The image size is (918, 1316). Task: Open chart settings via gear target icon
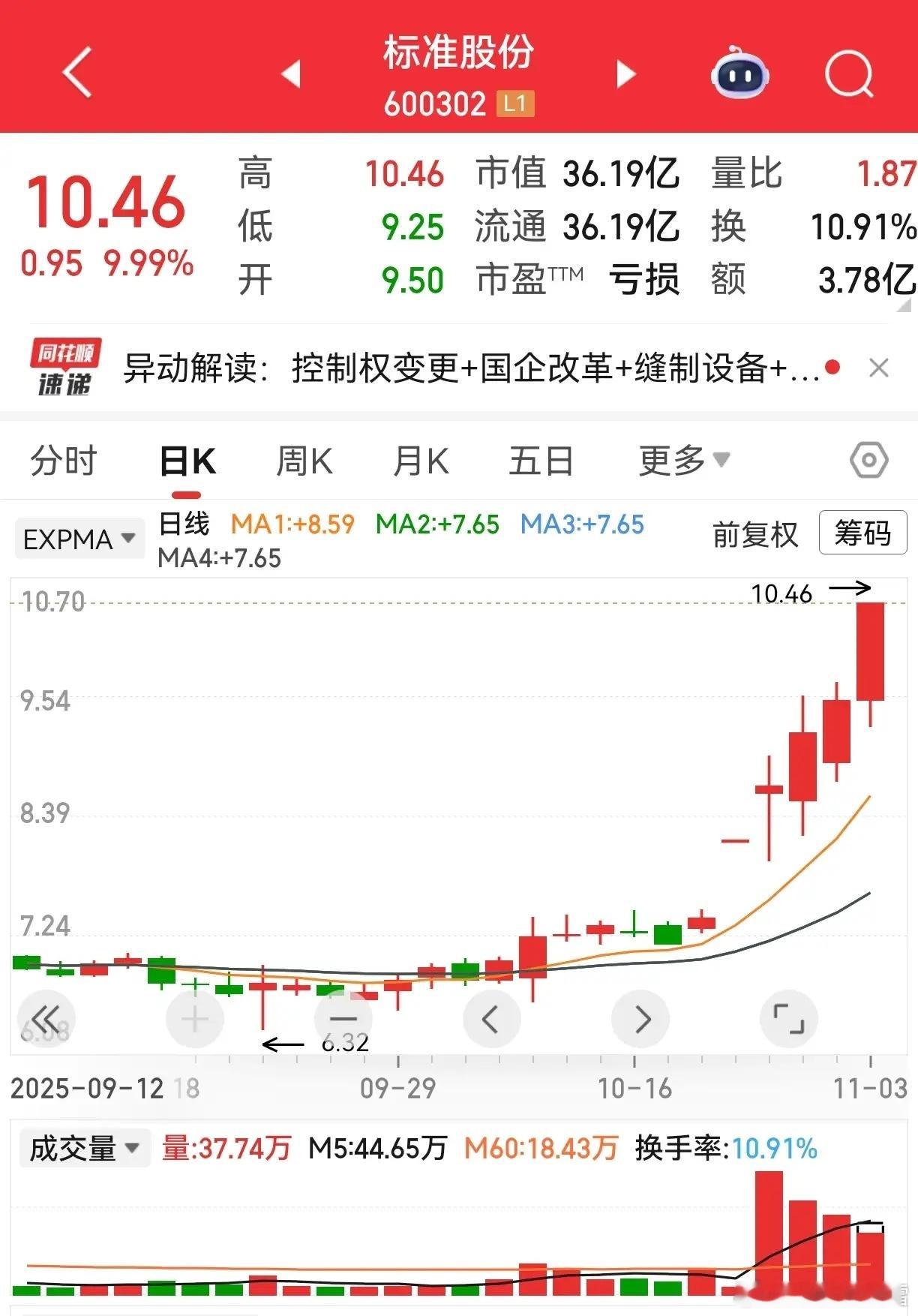[x=868, y=460]
